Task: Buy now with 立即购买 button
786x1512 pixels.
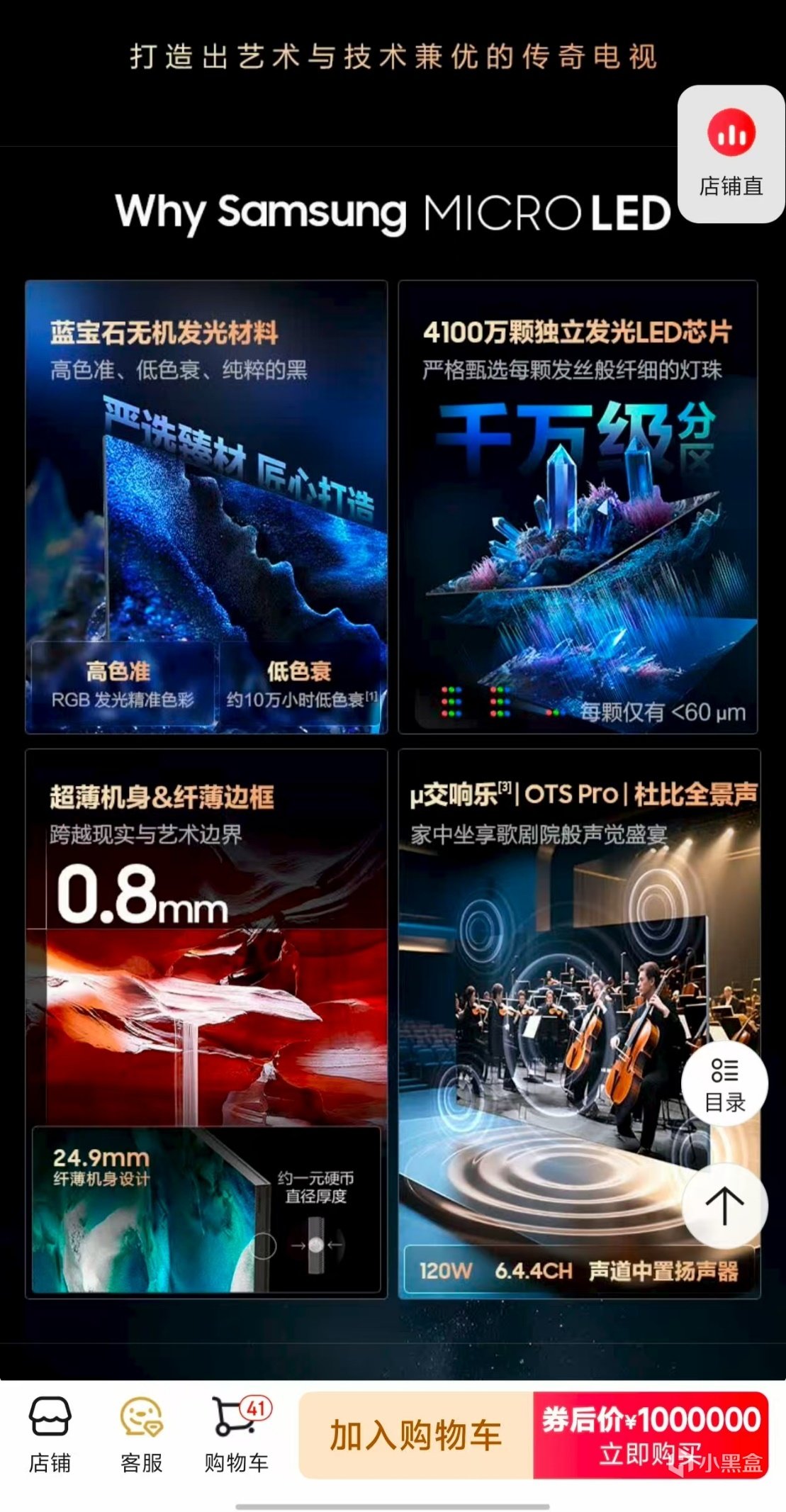Action: [650, 1435]
